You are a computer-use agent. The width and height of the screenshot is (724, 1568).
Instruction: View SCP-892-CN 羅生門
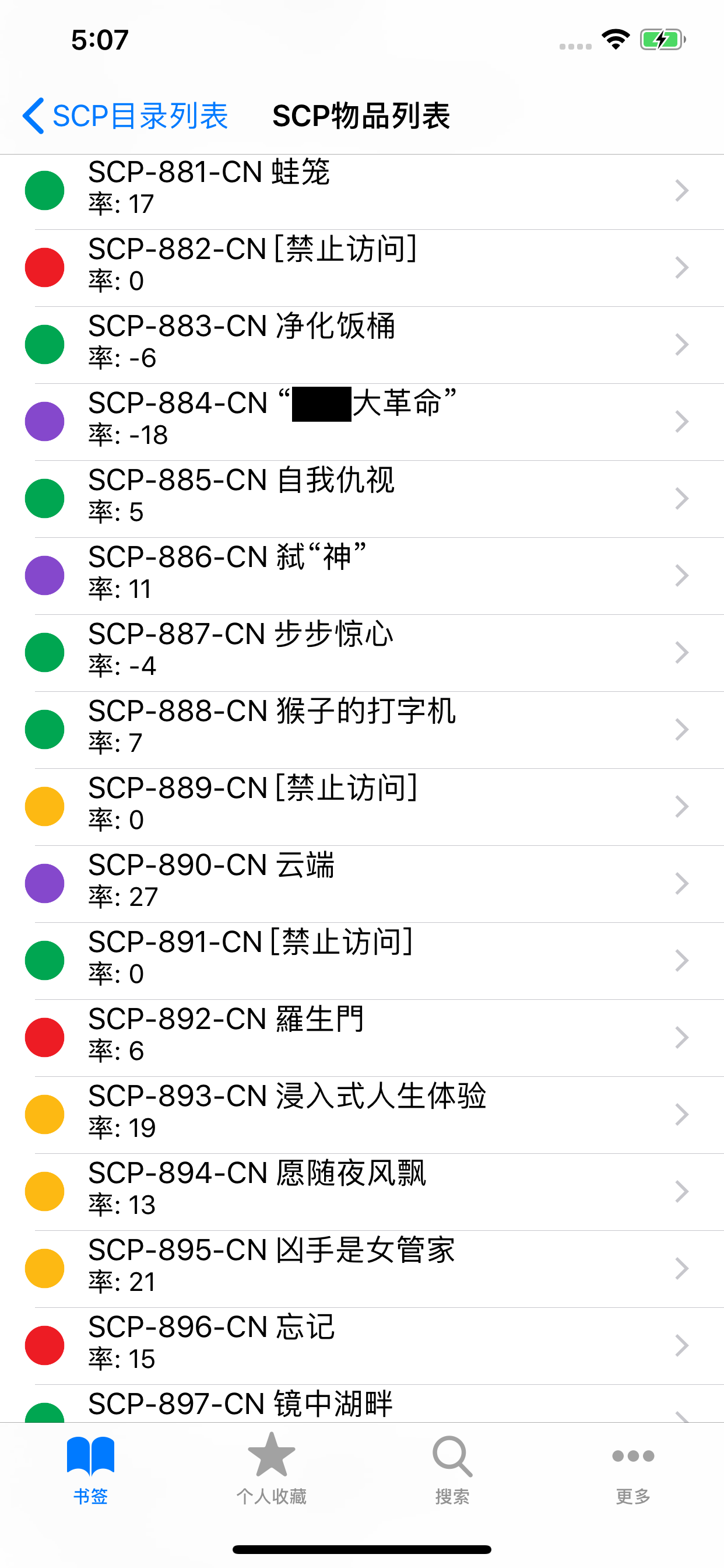click(362, 1038)
